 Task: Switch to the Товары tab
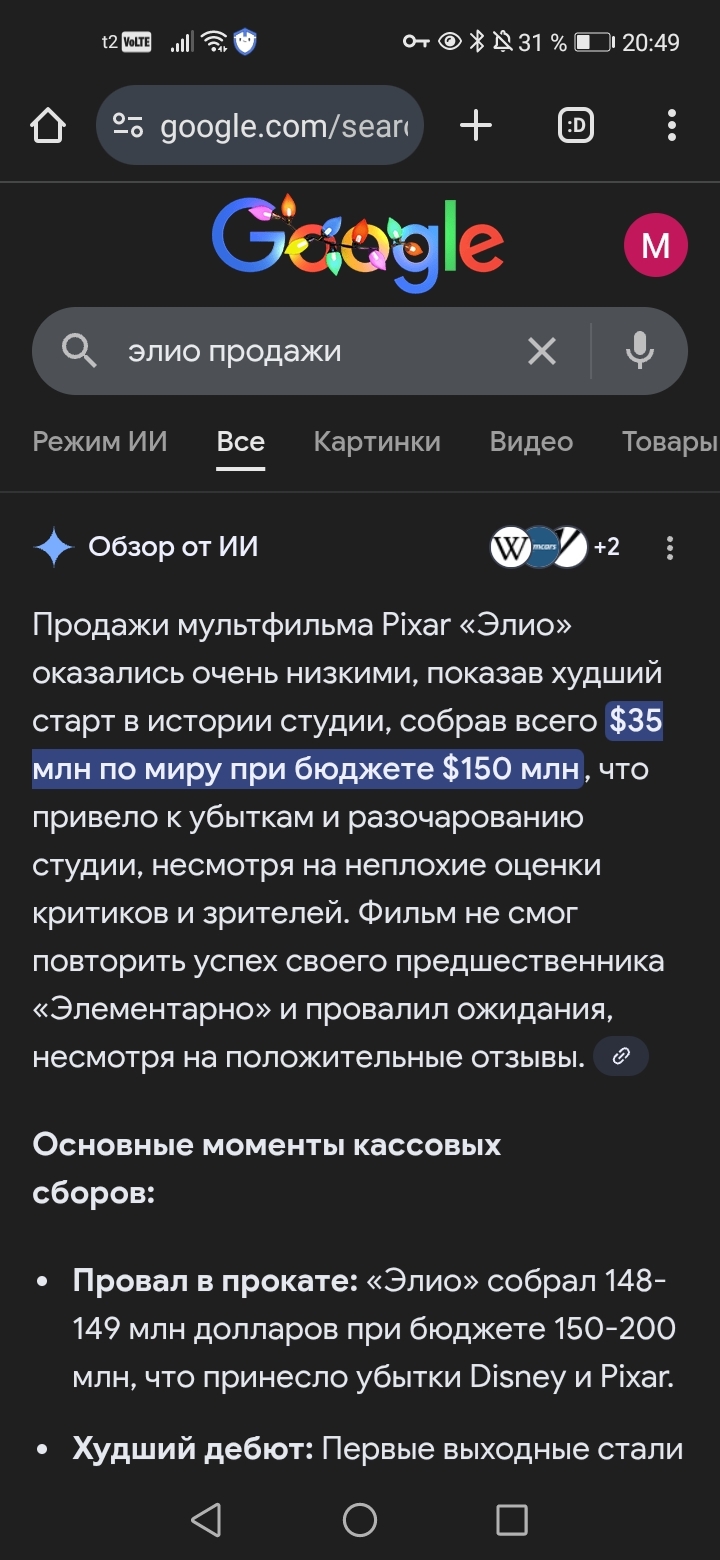(x=668, y=442)
